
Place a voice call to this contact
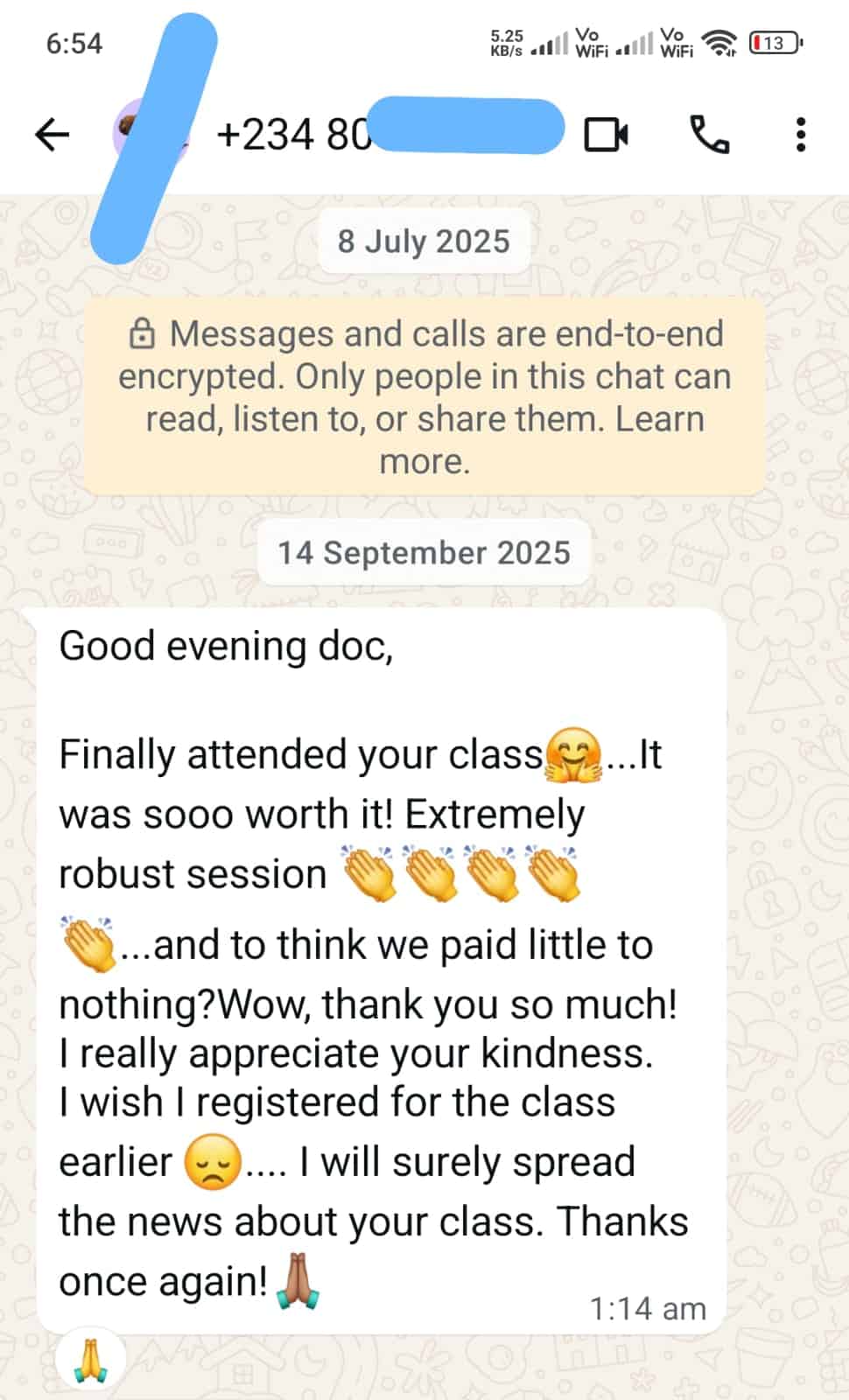tap(709, 135)
